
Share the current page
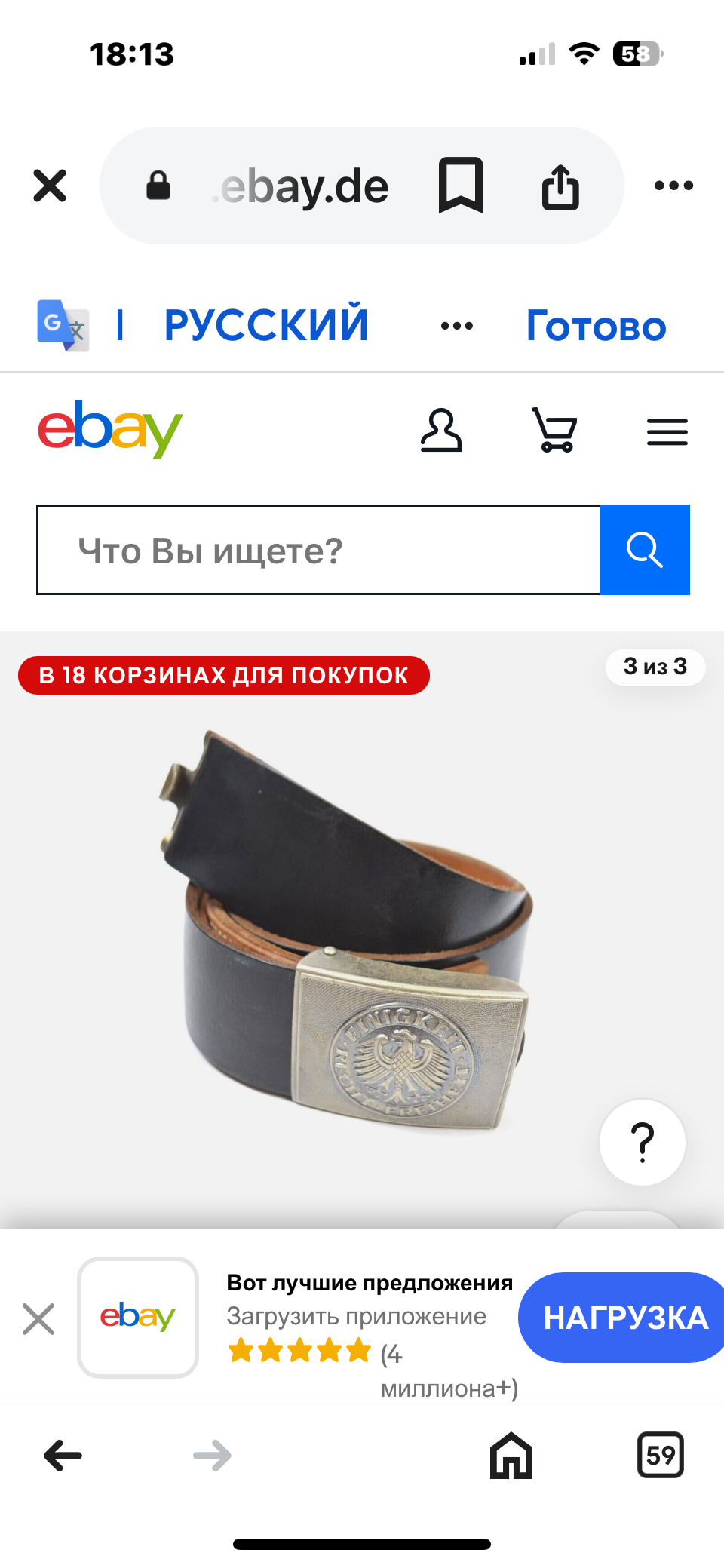pyautogui.click(x=560, y=186)
